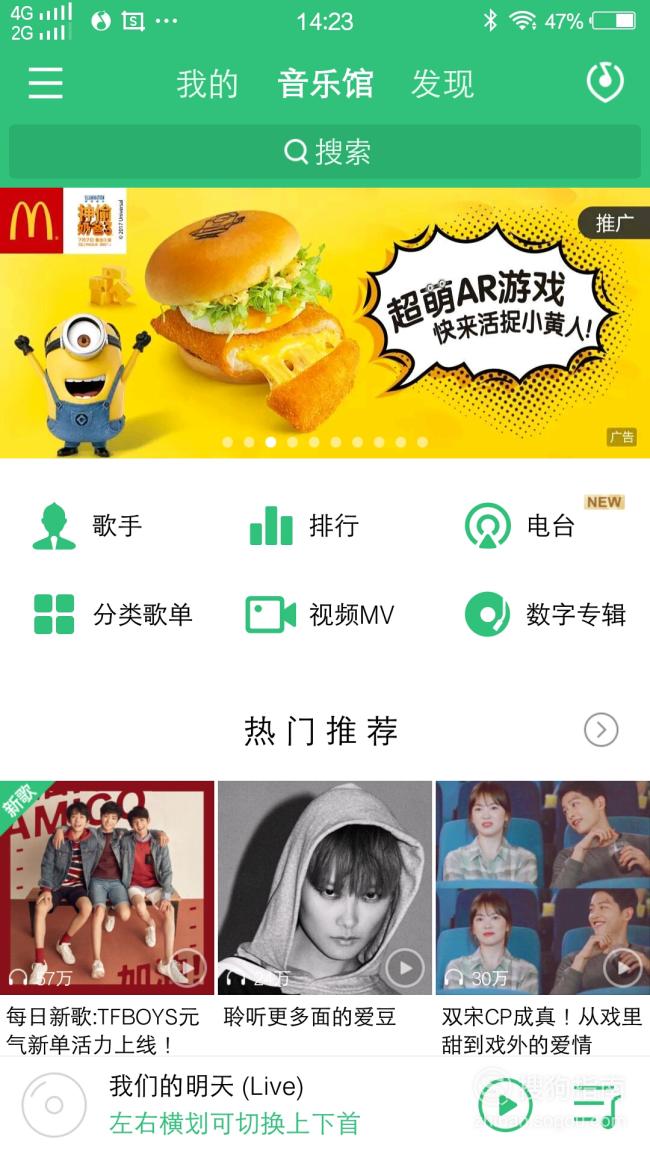The width and height of the screenshot is (650, 1155).
Task: Open the McDonald's AR game banner
Action: (325, 323)
